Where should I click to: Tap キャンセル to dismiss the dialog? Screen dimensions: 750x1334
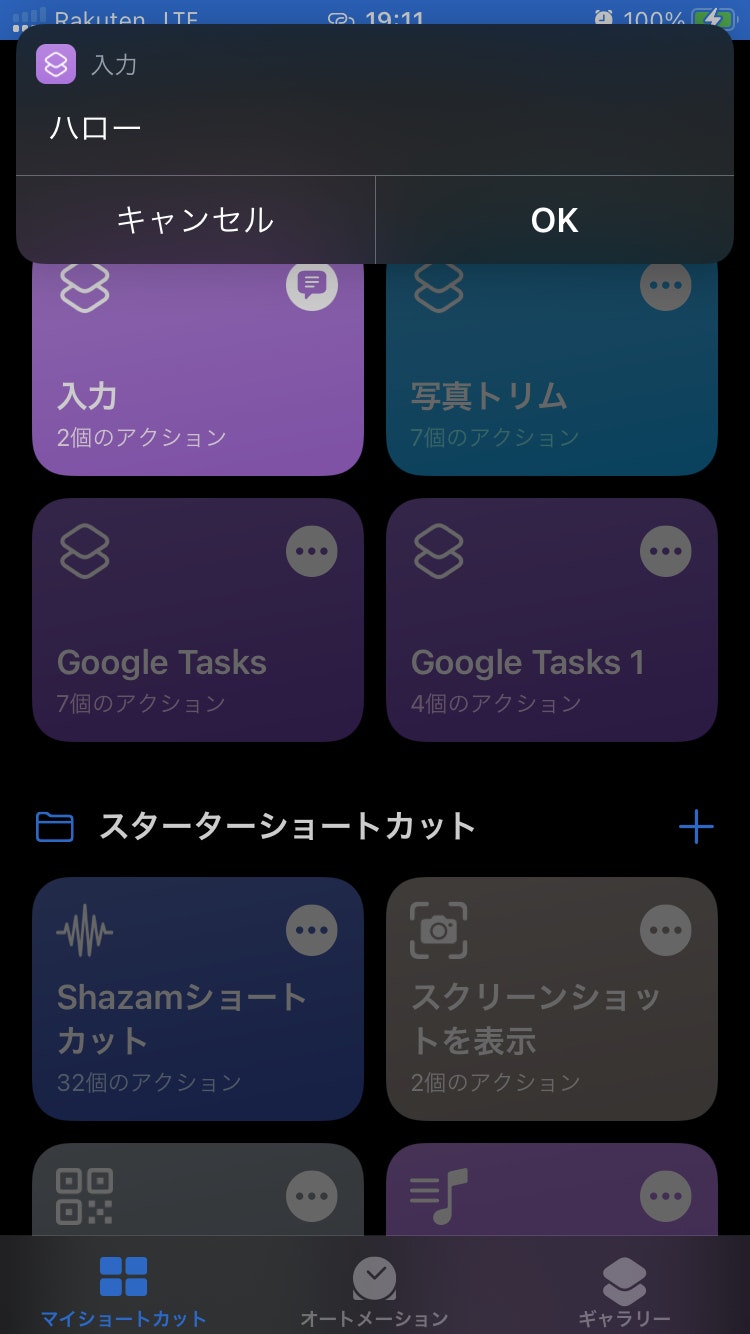tap(195, 220)
